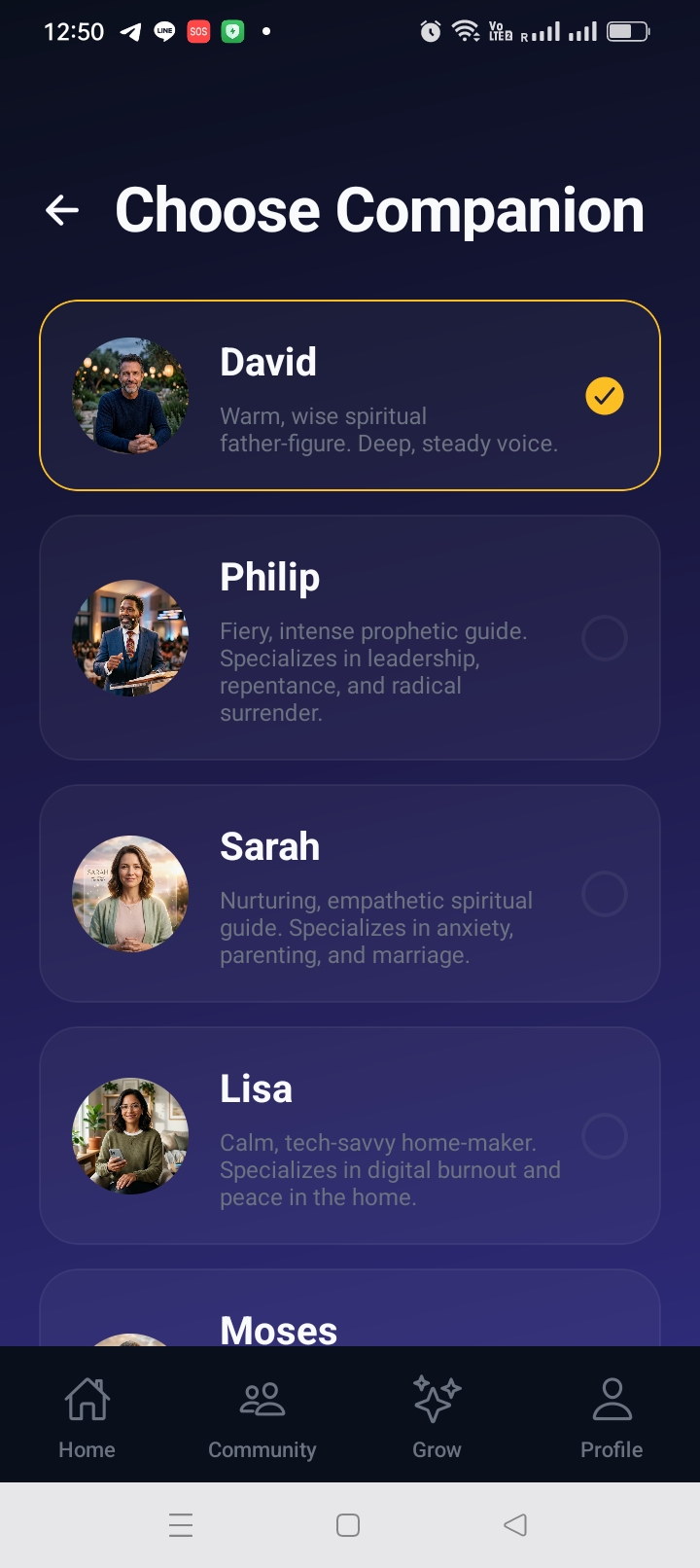Tap Sarah's avatar photo

pos(129,893)
